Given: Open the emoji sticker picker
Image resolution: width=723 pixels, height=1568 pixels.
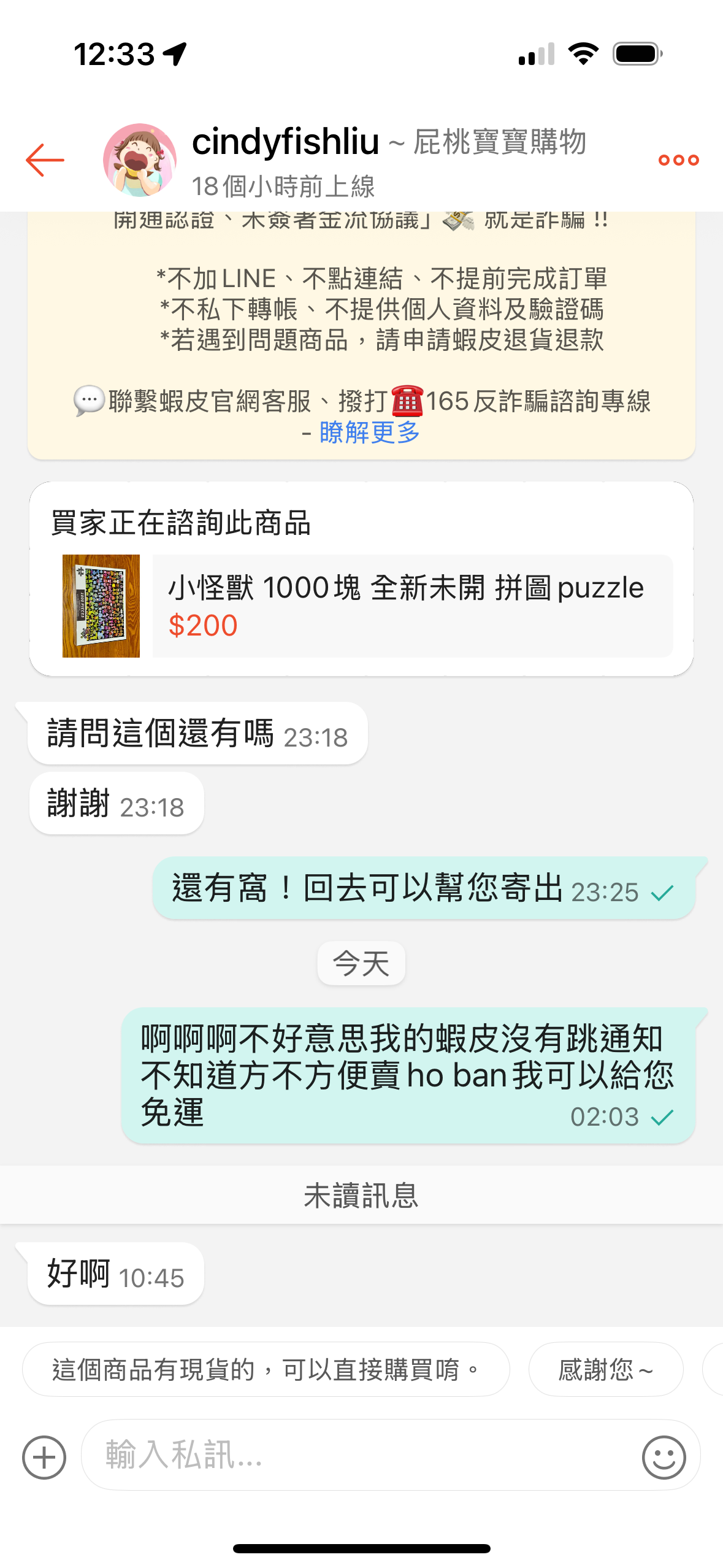Looking at the screenshot, I should pyautogui.click(x=664, y=1457).
